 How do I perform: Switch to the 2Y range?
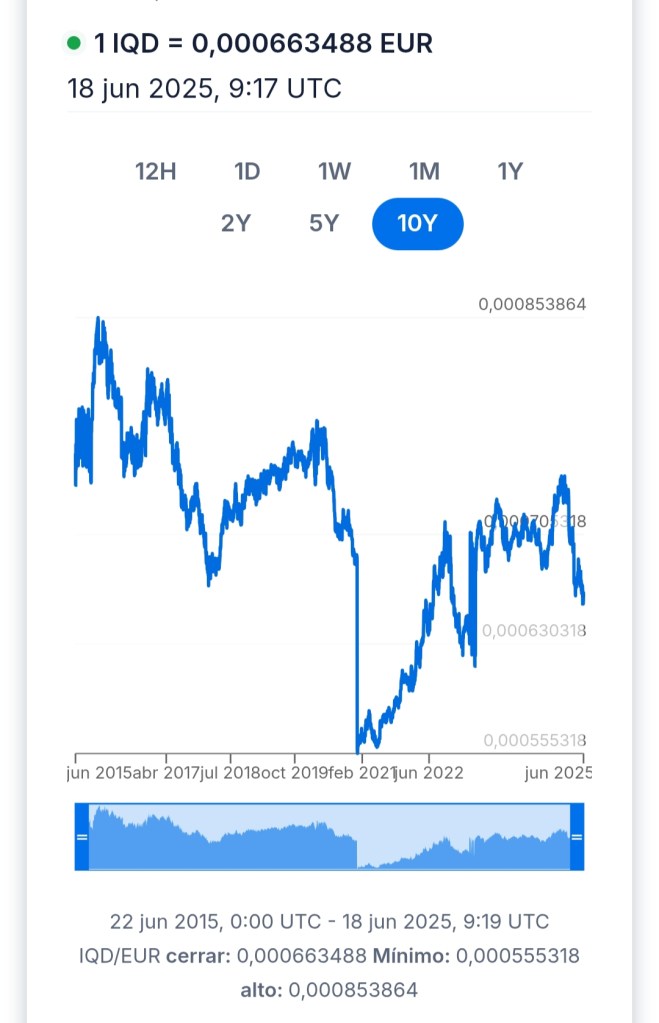click(236, 223)
